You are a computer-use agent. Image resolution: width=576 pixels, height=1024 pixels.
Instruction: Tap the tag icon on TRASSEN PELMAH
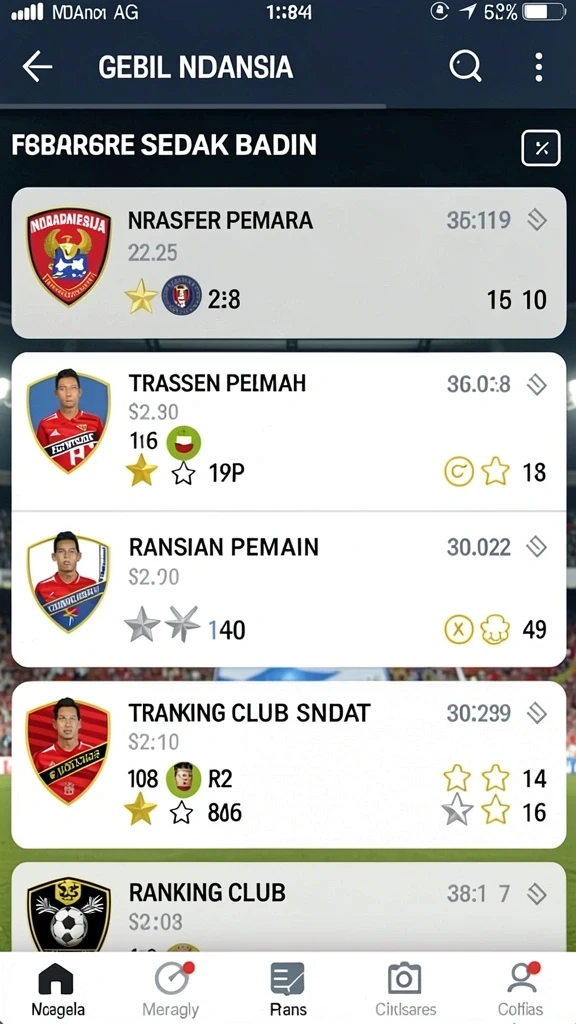(537, 385)
